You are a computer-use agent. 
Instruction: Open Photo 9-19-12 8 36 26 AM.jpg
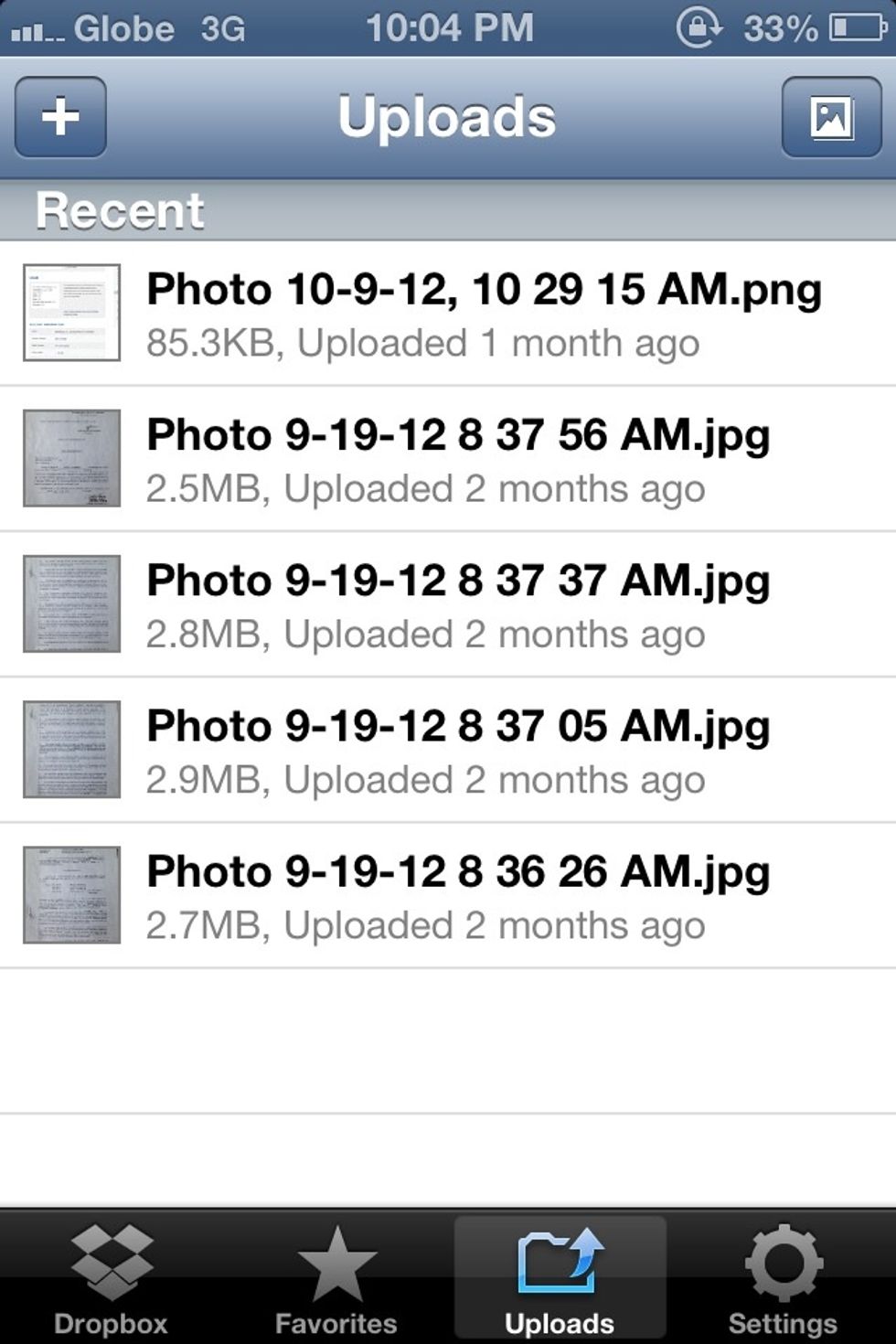[x=447, y=895]
